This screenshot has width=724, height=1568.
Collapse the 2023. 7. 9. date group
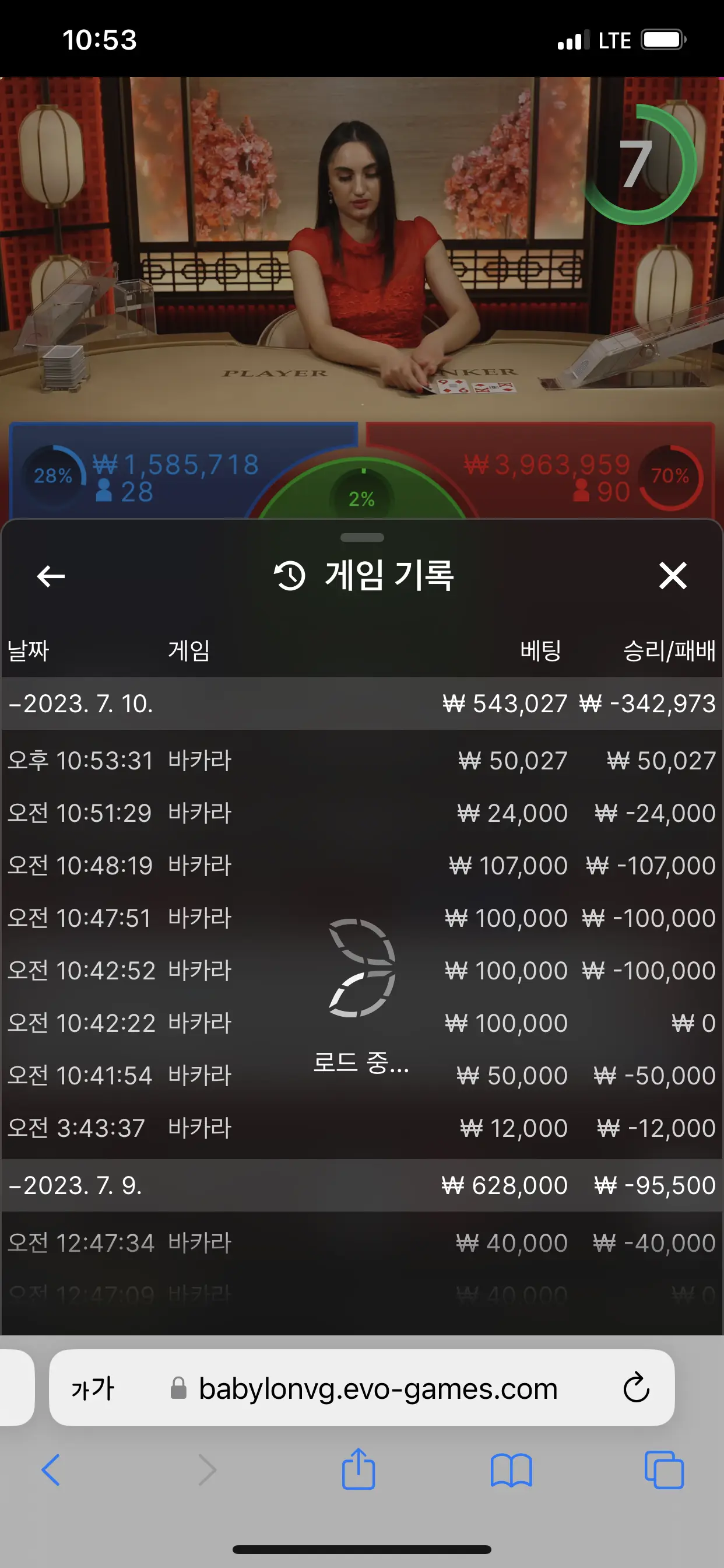[x=362, y=1185]
